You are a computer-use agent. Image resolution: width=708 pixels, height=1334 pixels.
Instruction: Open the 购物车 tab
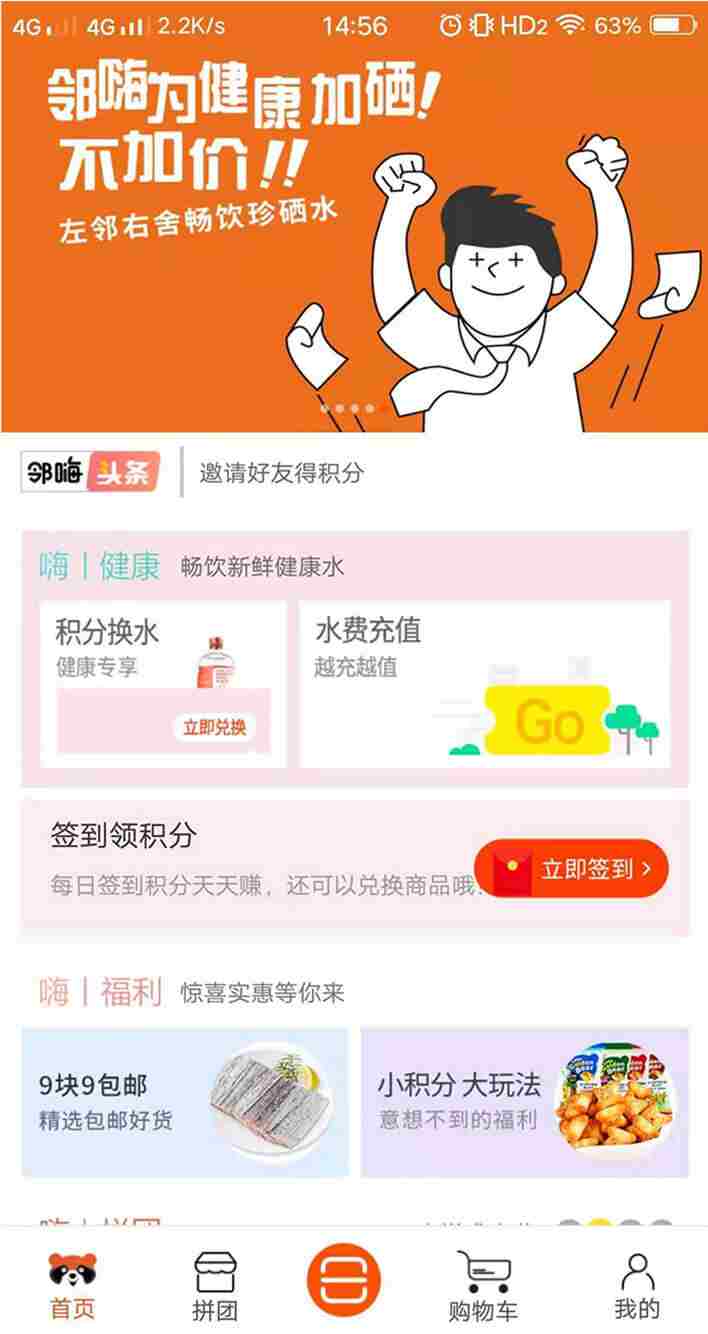[483, 1287]
